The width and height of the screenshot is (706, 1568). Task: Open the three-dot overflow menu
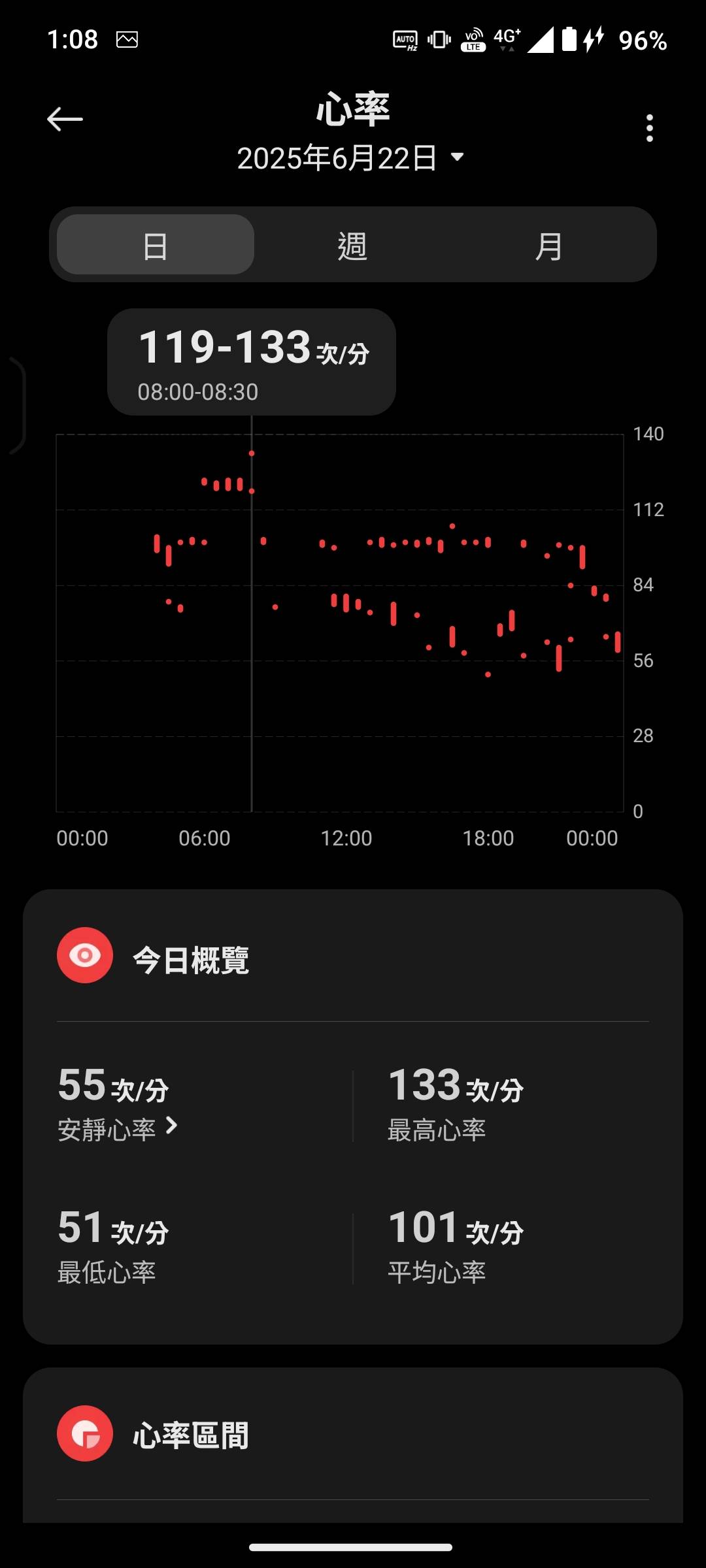point(649,128)
